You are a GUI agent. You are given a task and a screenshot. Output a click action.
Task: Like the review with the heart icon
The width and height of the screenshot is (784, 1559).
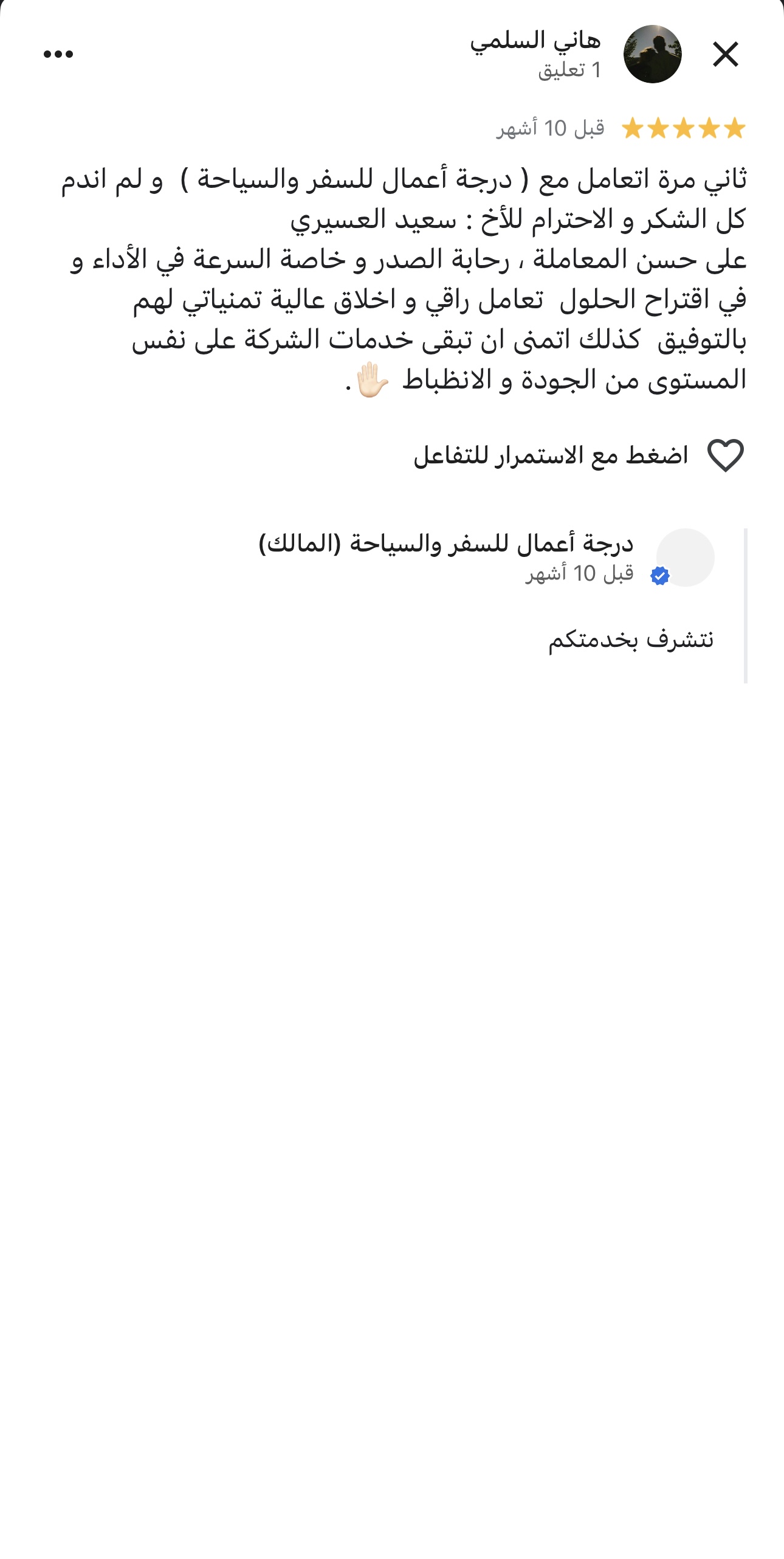point(726,455)
